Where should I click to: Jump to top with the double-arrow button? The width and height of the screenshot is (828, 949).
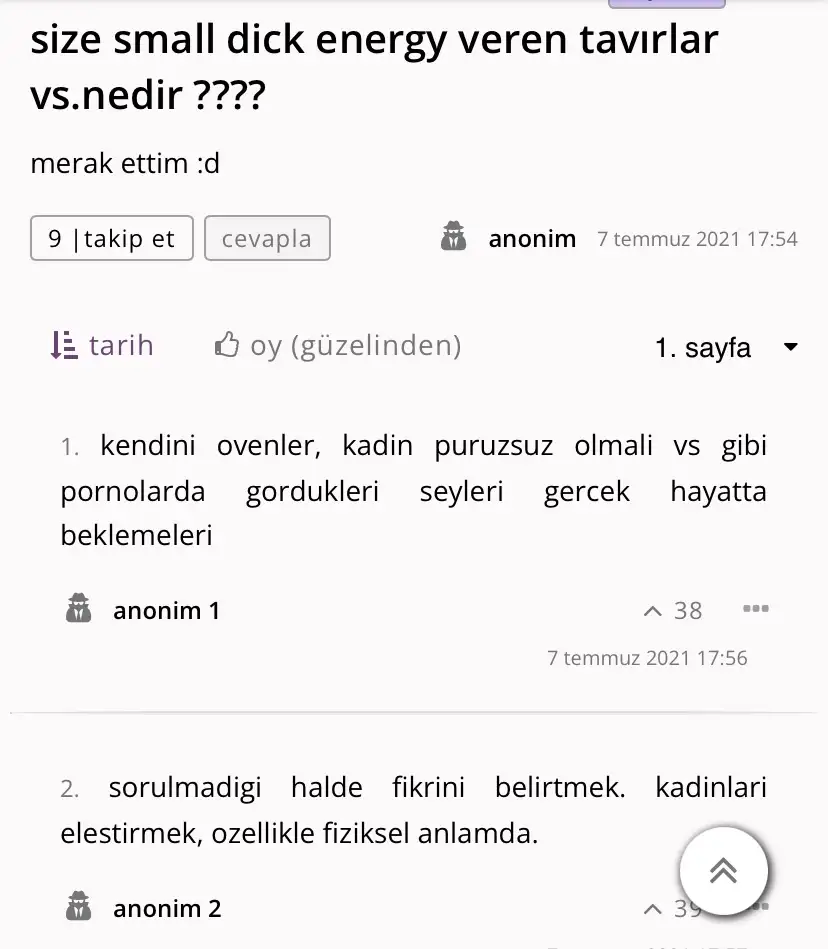pos(723,872)
